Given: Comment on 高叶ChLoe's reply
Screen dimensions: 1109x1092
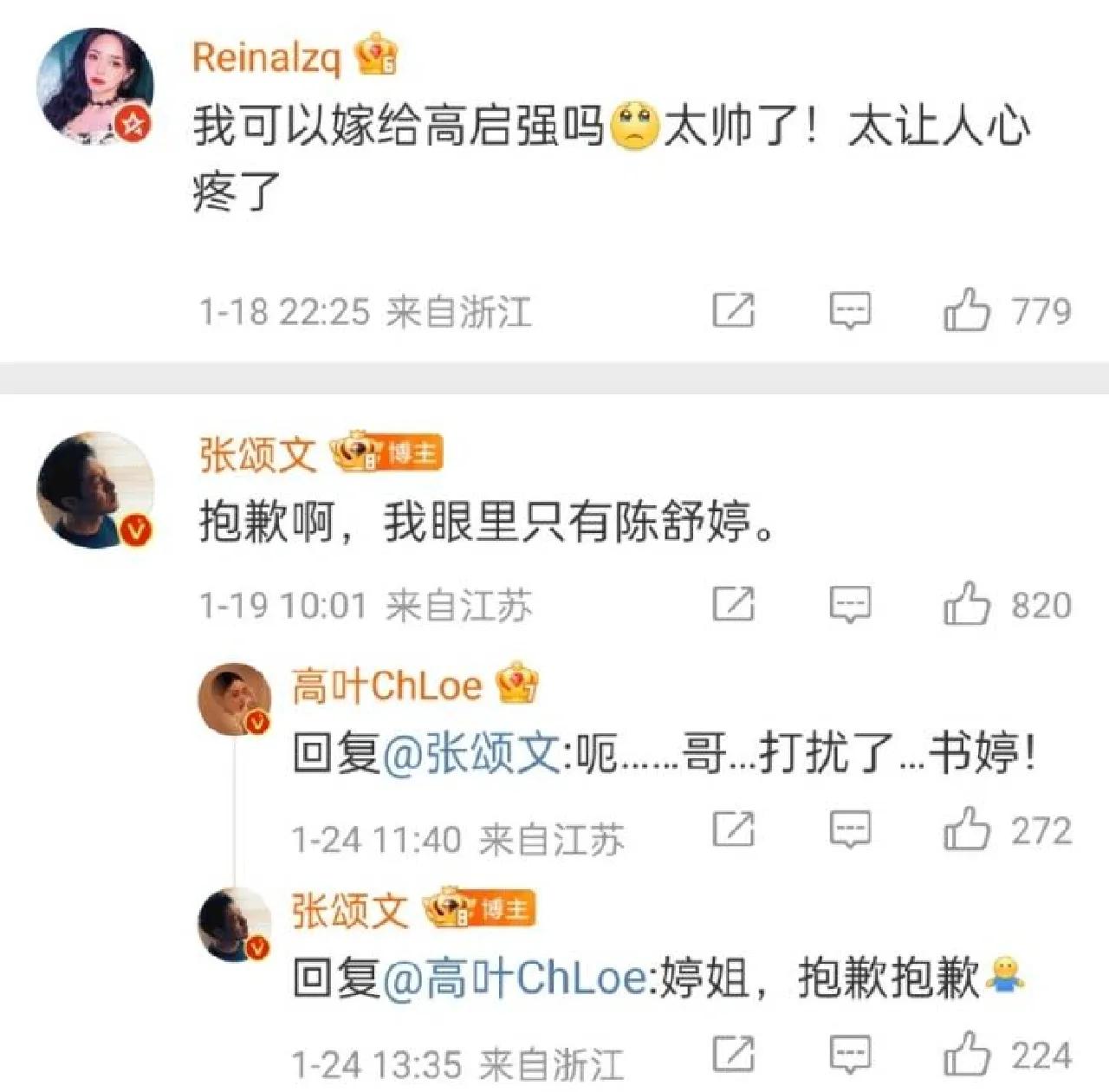Looking at the screenshot, I should tap(849, 829).
